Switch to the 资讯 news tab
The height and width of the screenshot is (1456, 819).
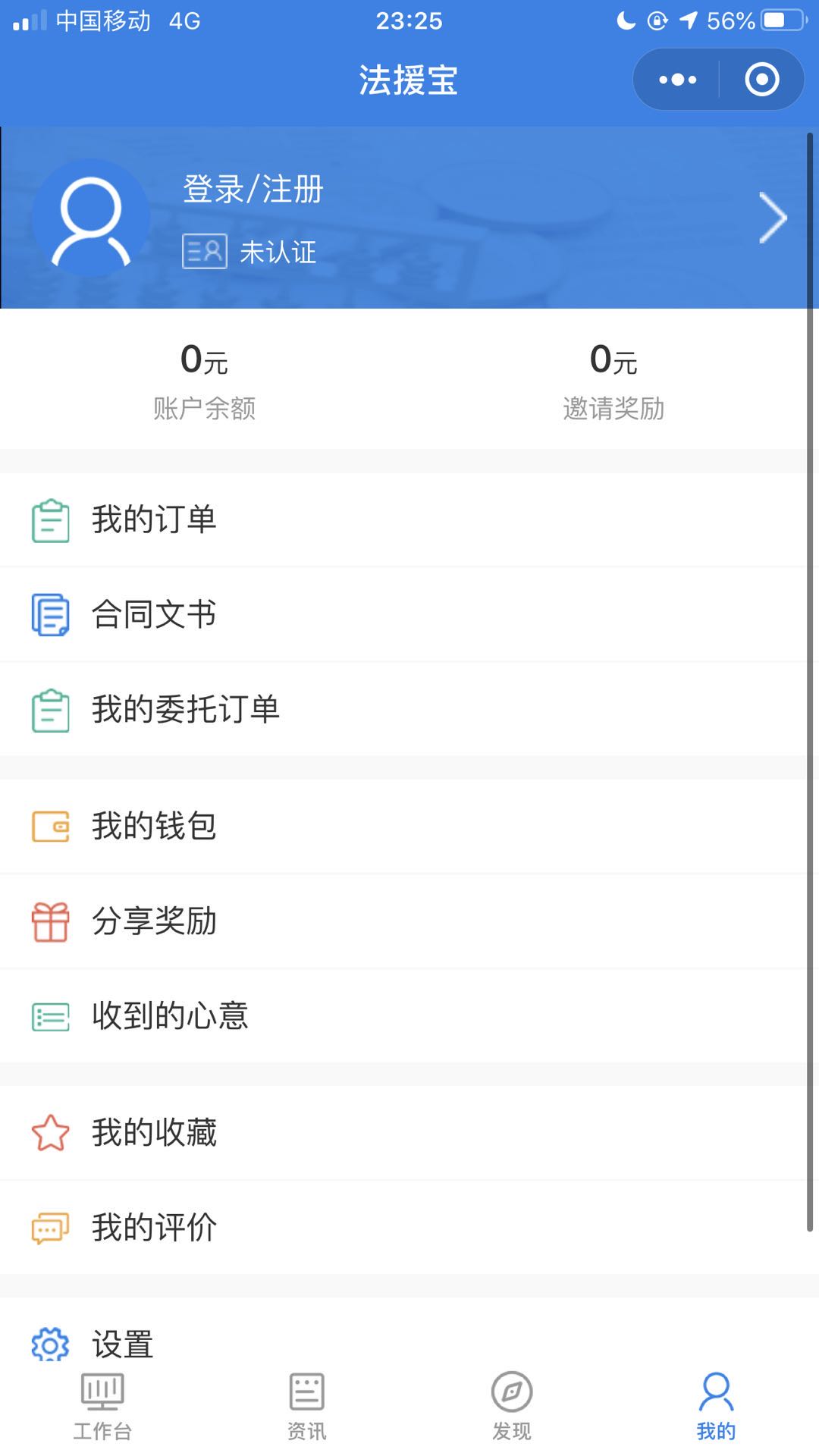(307, 1407)
